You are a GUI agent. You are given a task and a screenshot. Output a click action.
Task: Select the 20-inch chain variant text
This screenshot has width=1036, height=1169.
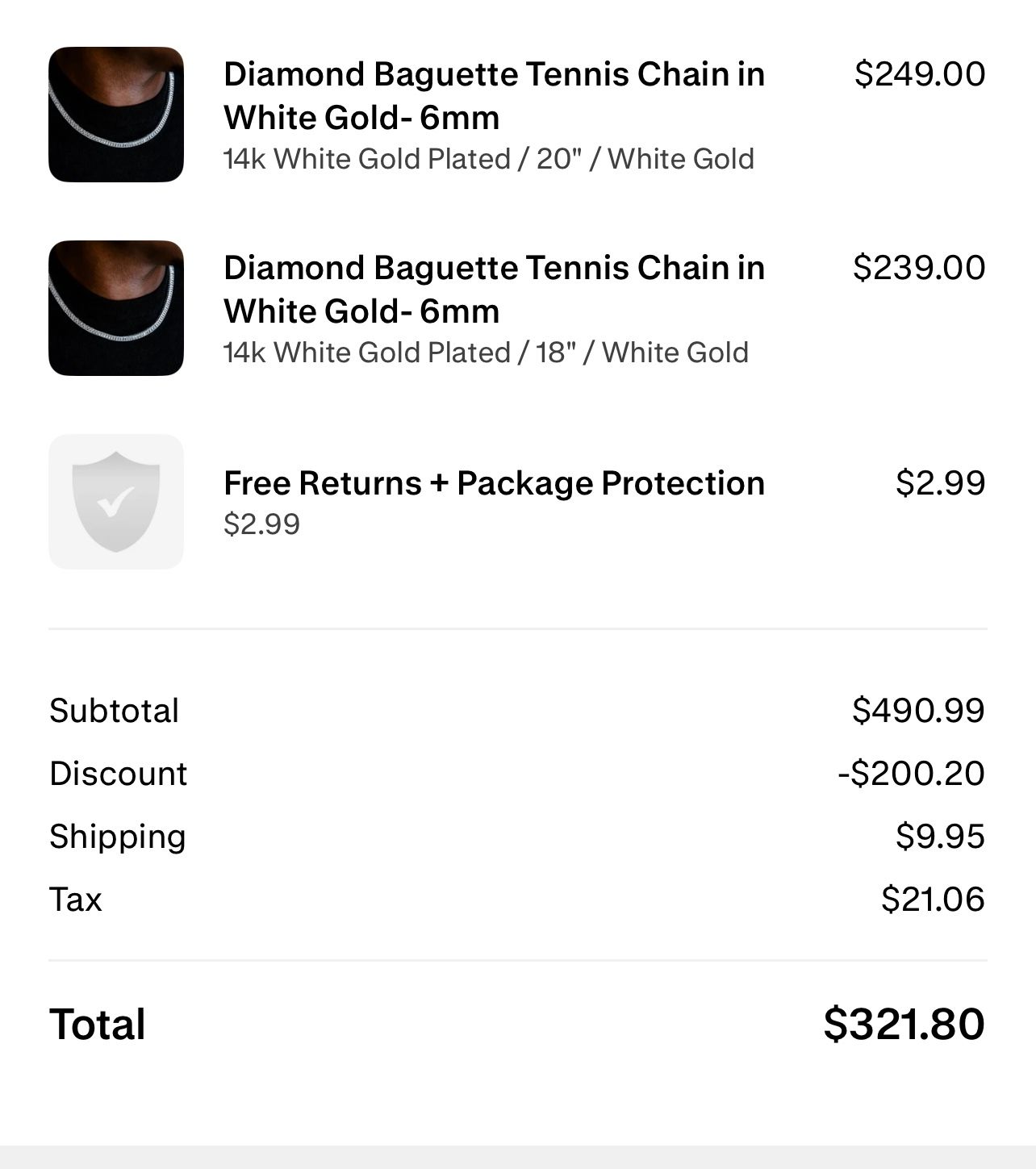click(488, 159)
